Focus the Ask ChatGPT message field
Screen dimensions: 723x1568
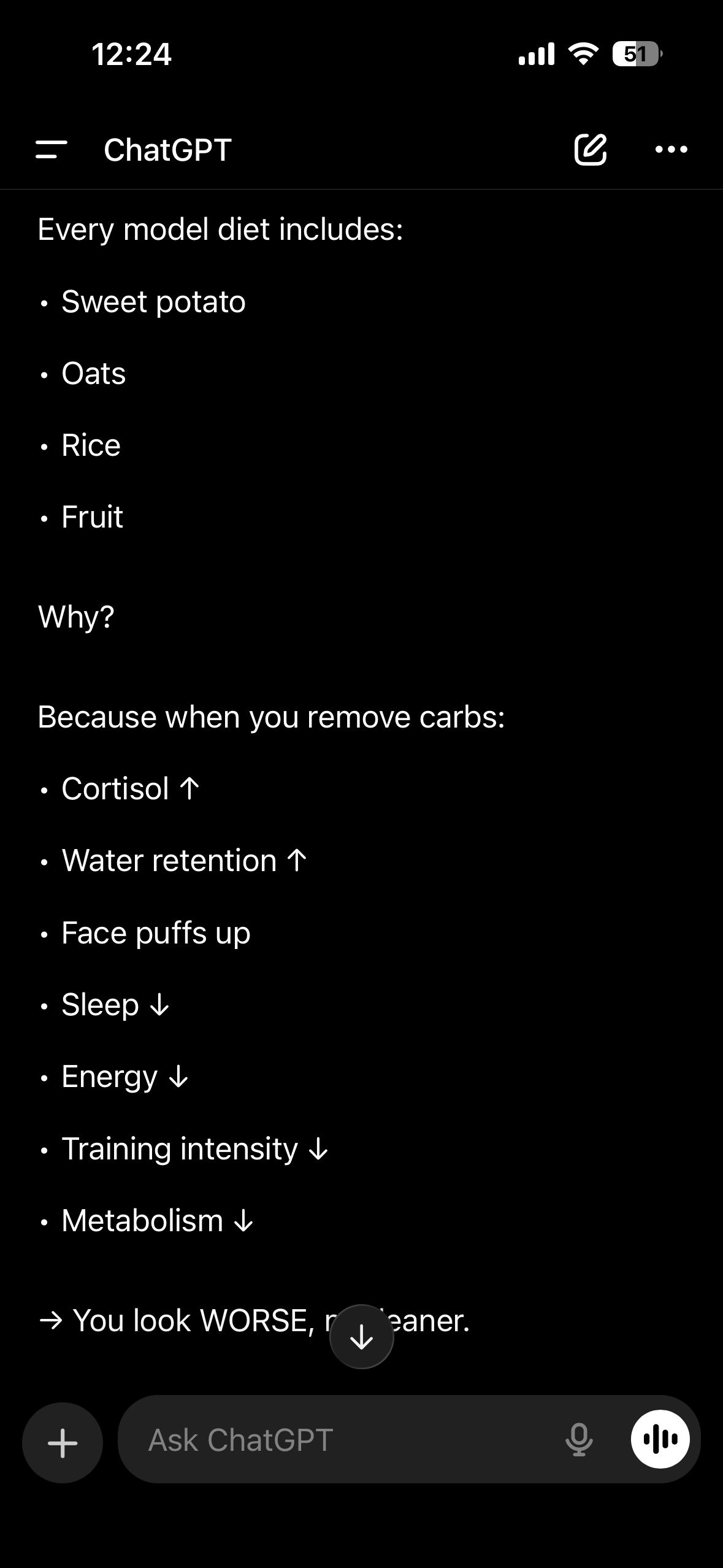343,1440
